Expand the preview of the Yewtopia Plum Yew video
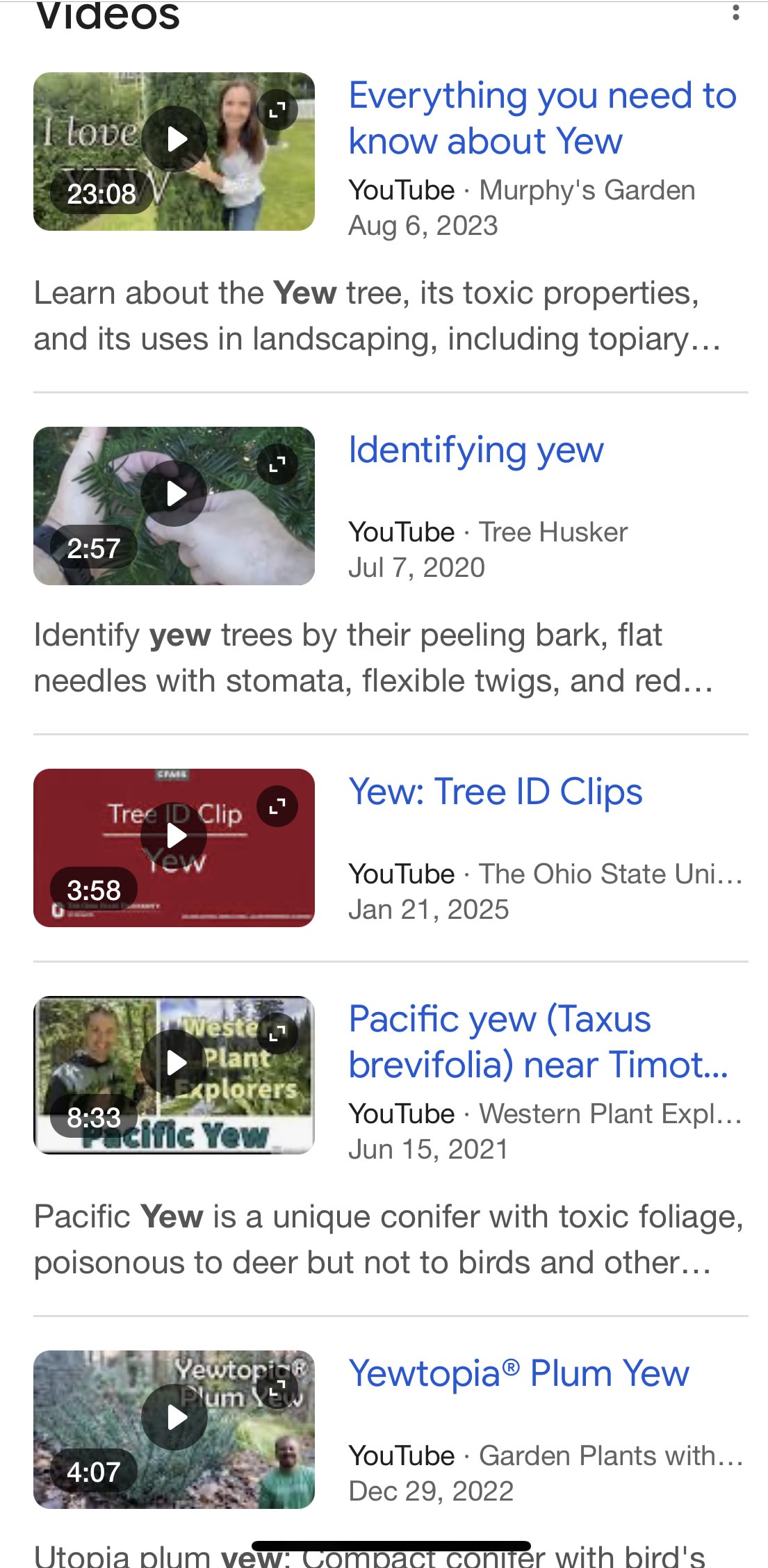768x1568 pixels. click(277, 1388)
